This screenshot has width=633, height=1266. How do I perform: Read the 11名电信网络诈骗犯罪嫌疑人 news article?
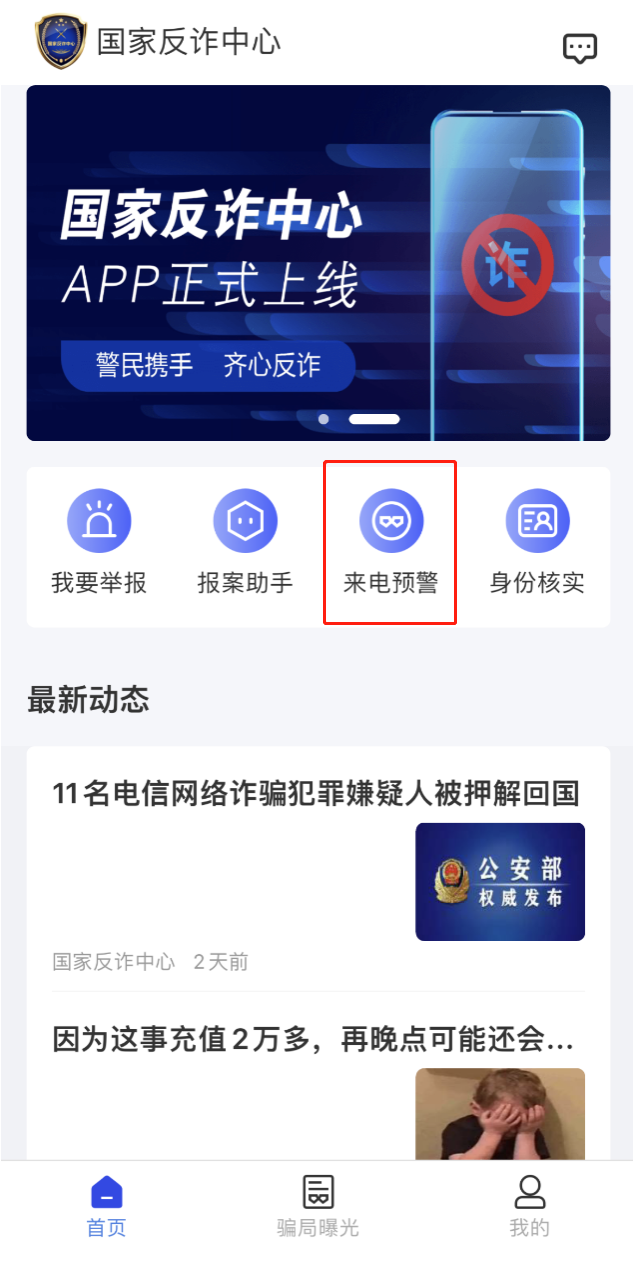(x=316, y=794)
